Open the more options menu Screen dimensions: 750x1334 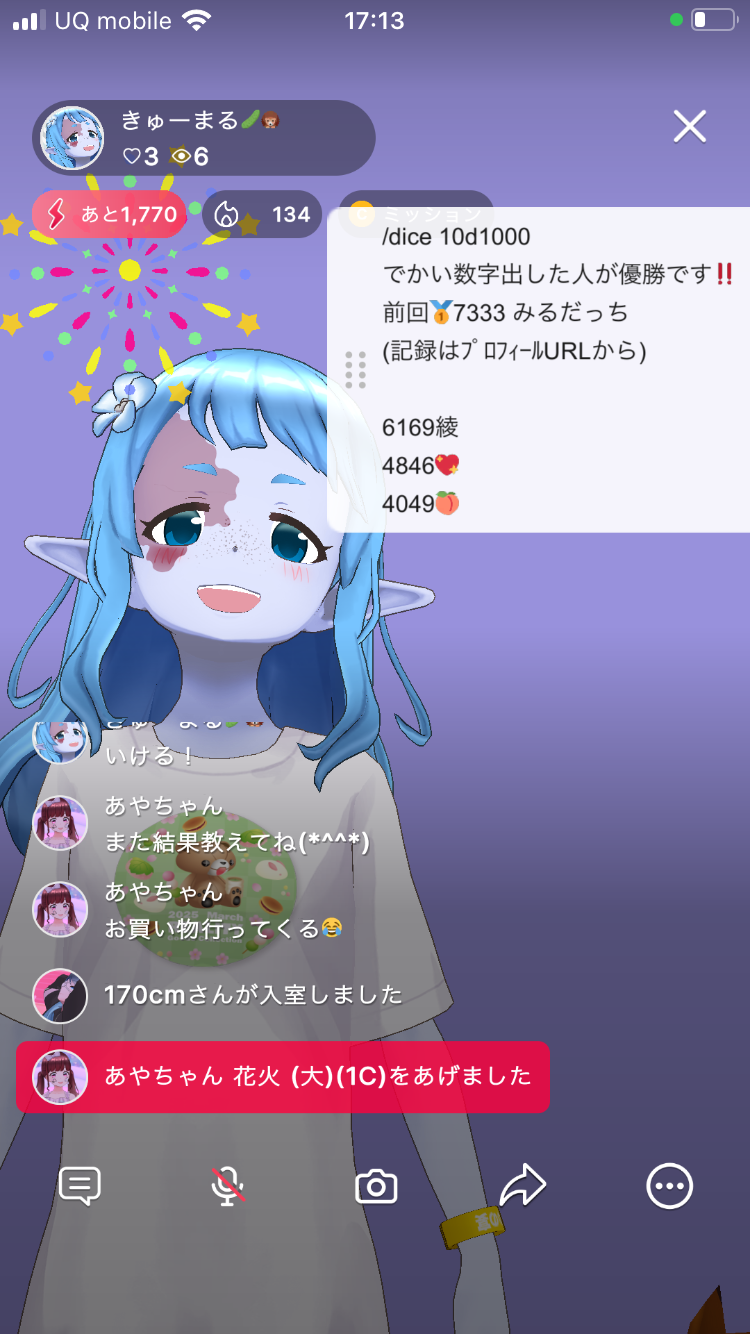pyautogui.click(x=669, y=1186)
